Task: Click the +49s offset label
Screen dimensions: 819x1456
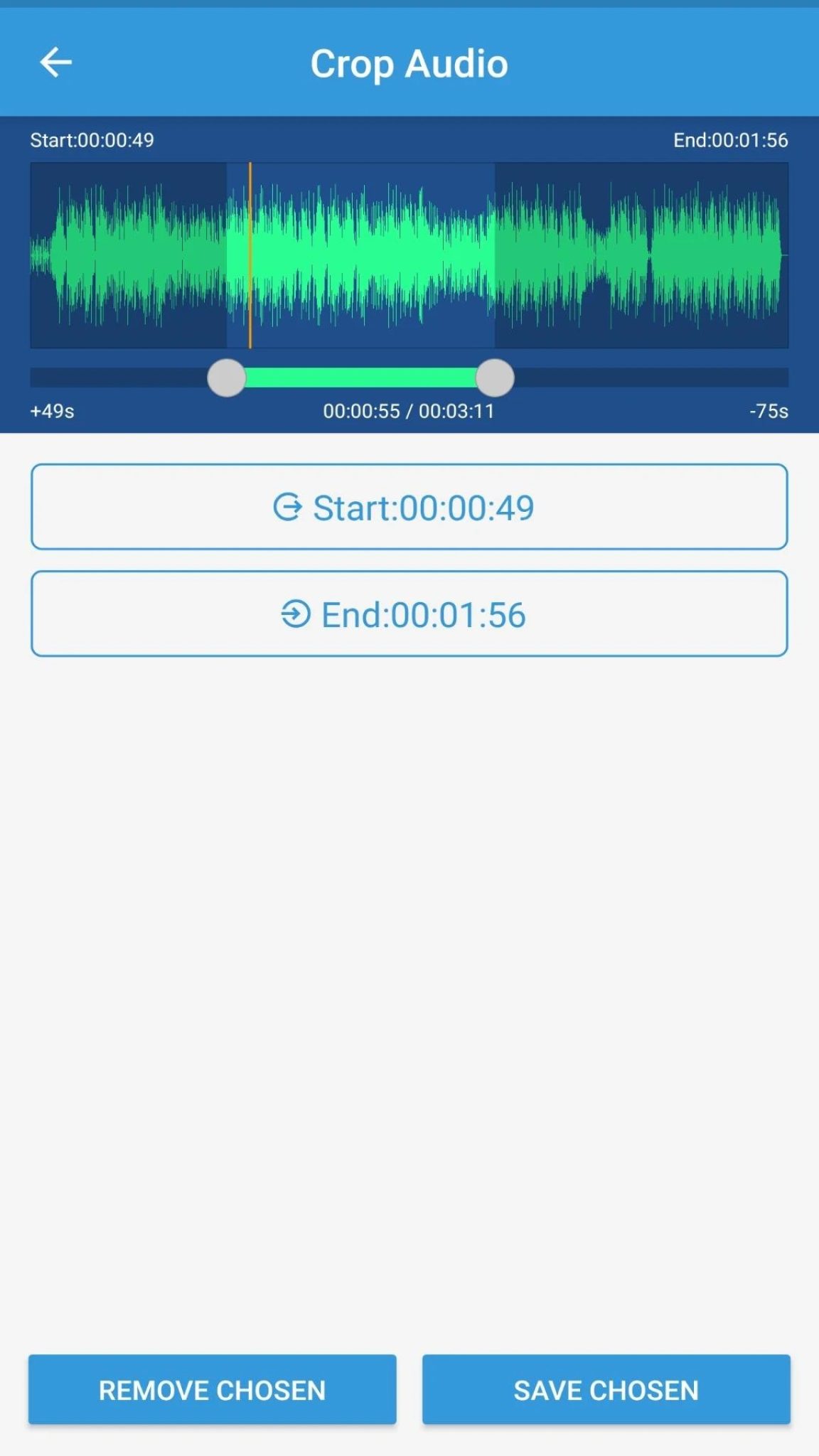Action: 52,410
